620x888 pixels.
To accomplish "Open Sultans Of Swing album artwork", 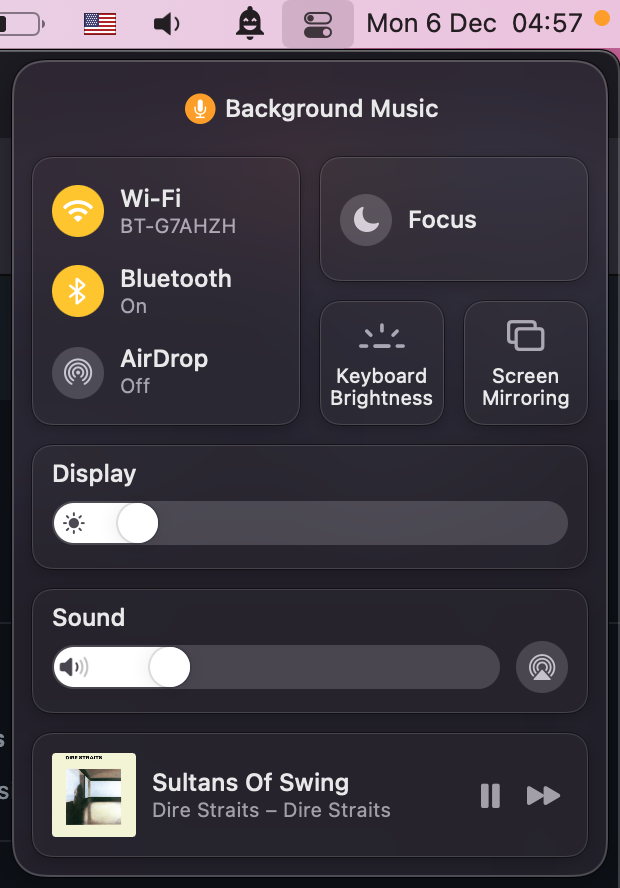I will pyautogui.click(x=94, y=795).
